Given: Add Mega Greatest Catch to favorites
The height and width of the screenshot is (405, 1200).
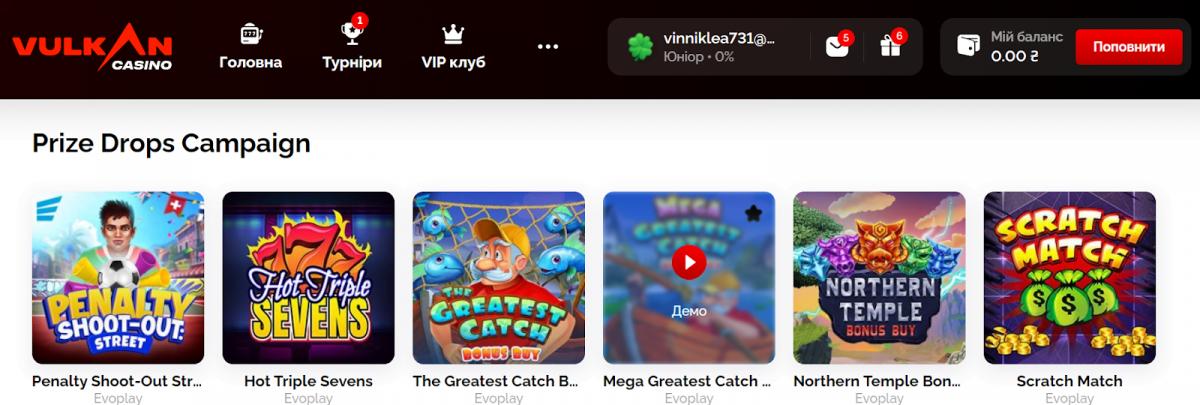Looking at the screenshot, I should tap(754, 213).
